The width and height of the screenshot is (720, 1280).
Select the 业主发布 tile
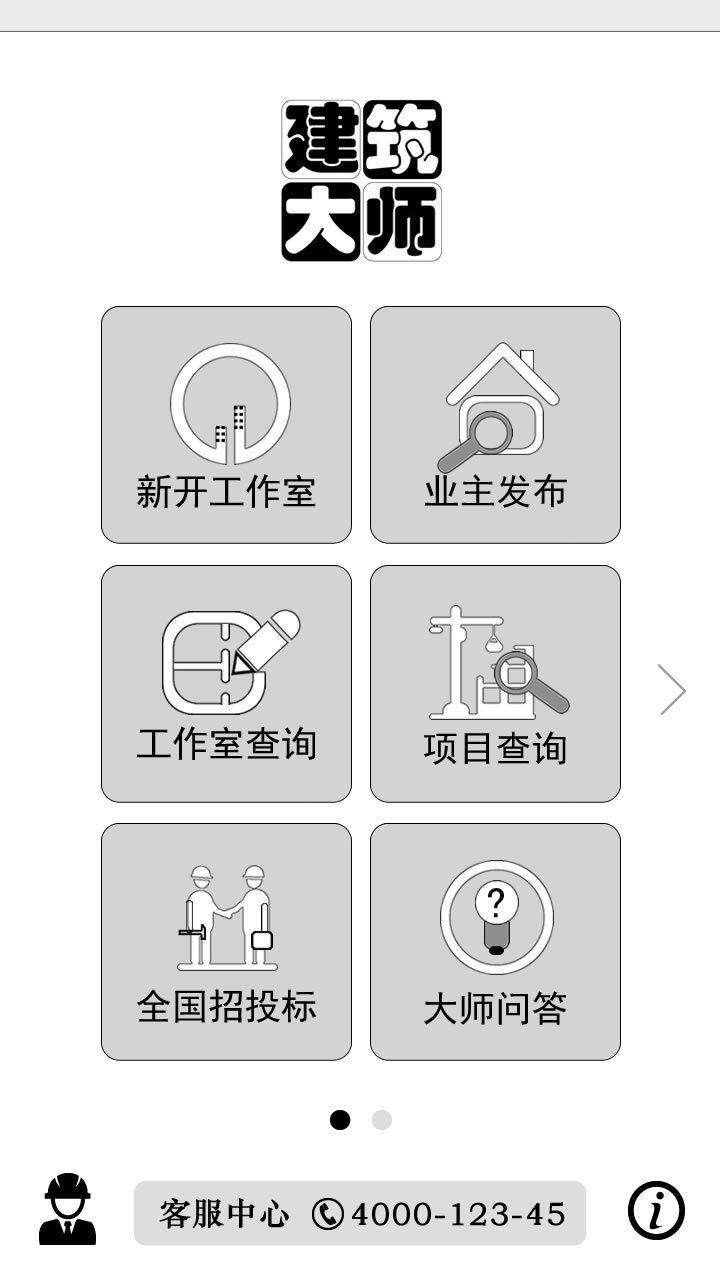pyautogui.click(x=495, y=425)
